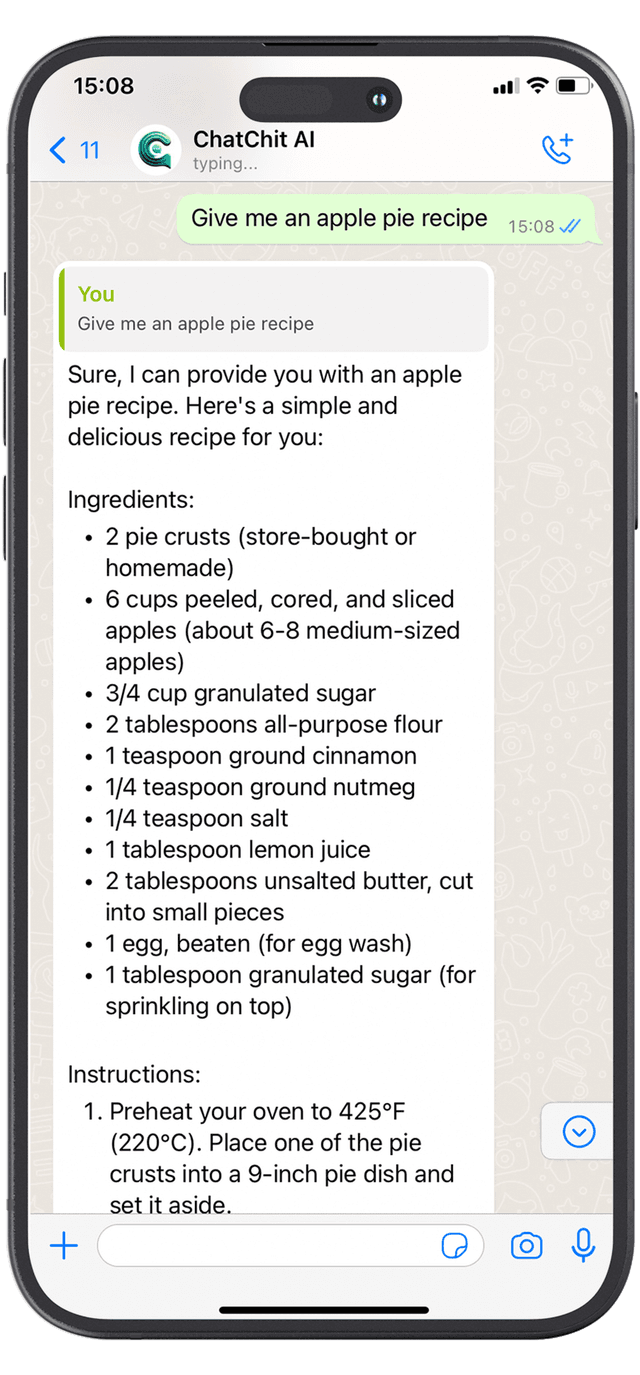Screen dimensions: 640x1375
Task: Open the quoted apple pie recipe message
Action: click(x=275, y=309)
